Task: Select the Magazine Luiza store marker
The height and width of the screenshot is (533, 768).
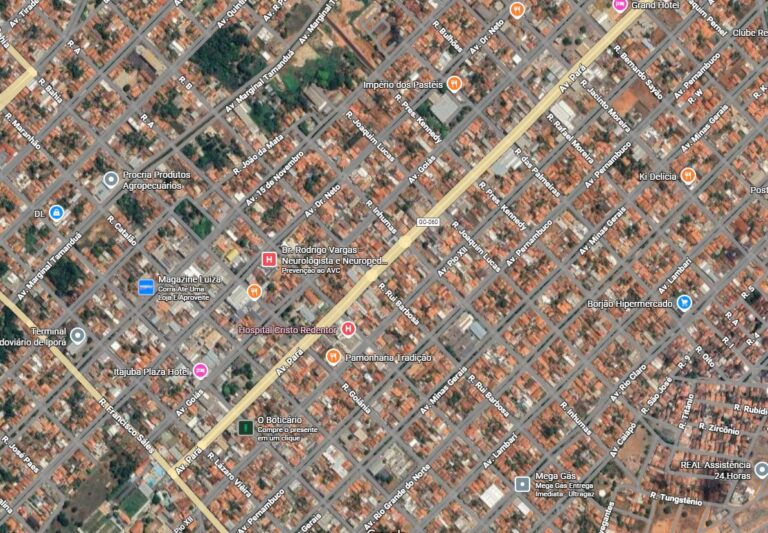Action: pos(146,287)
